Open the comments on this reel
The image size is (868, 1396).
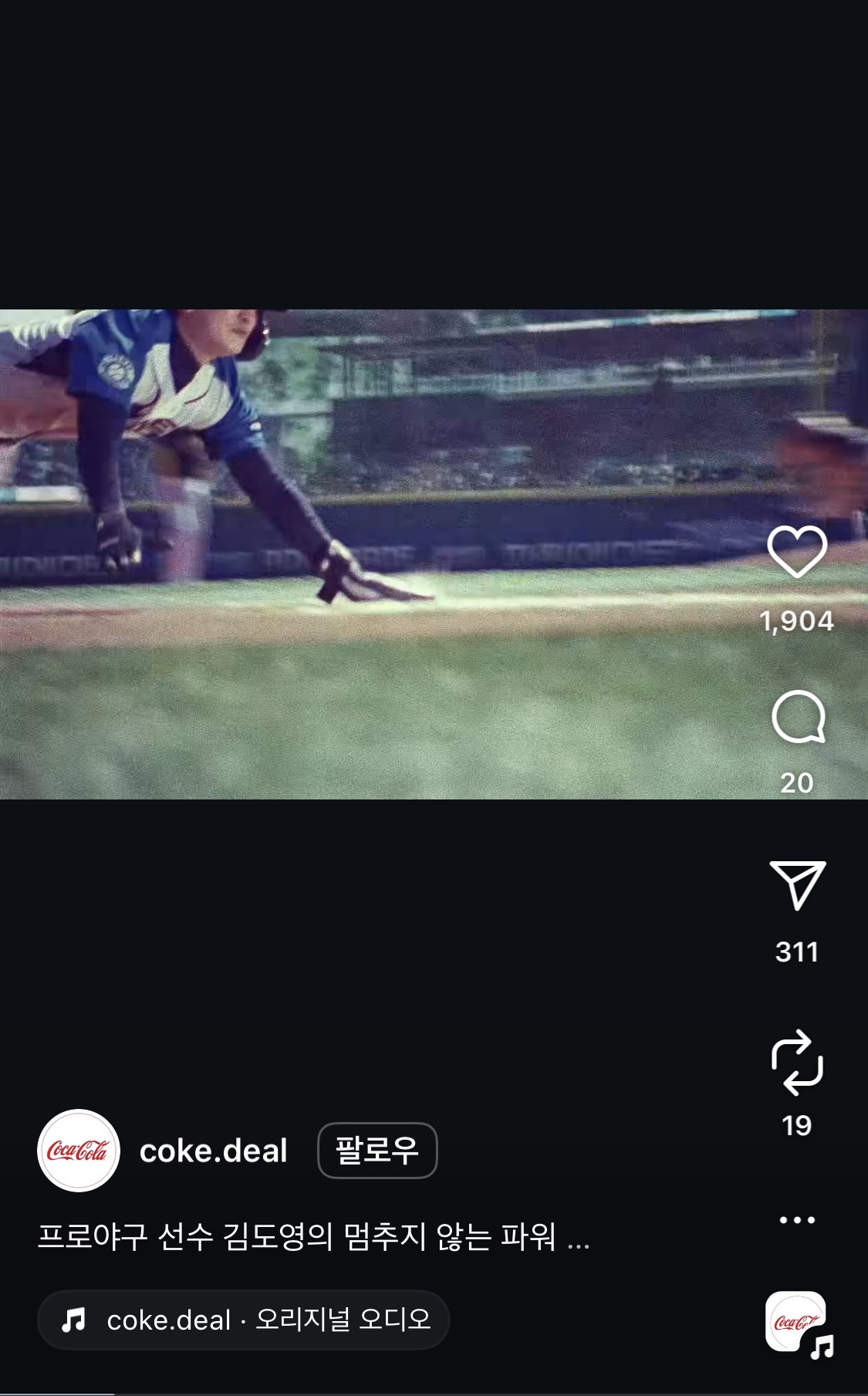(798, 718)
